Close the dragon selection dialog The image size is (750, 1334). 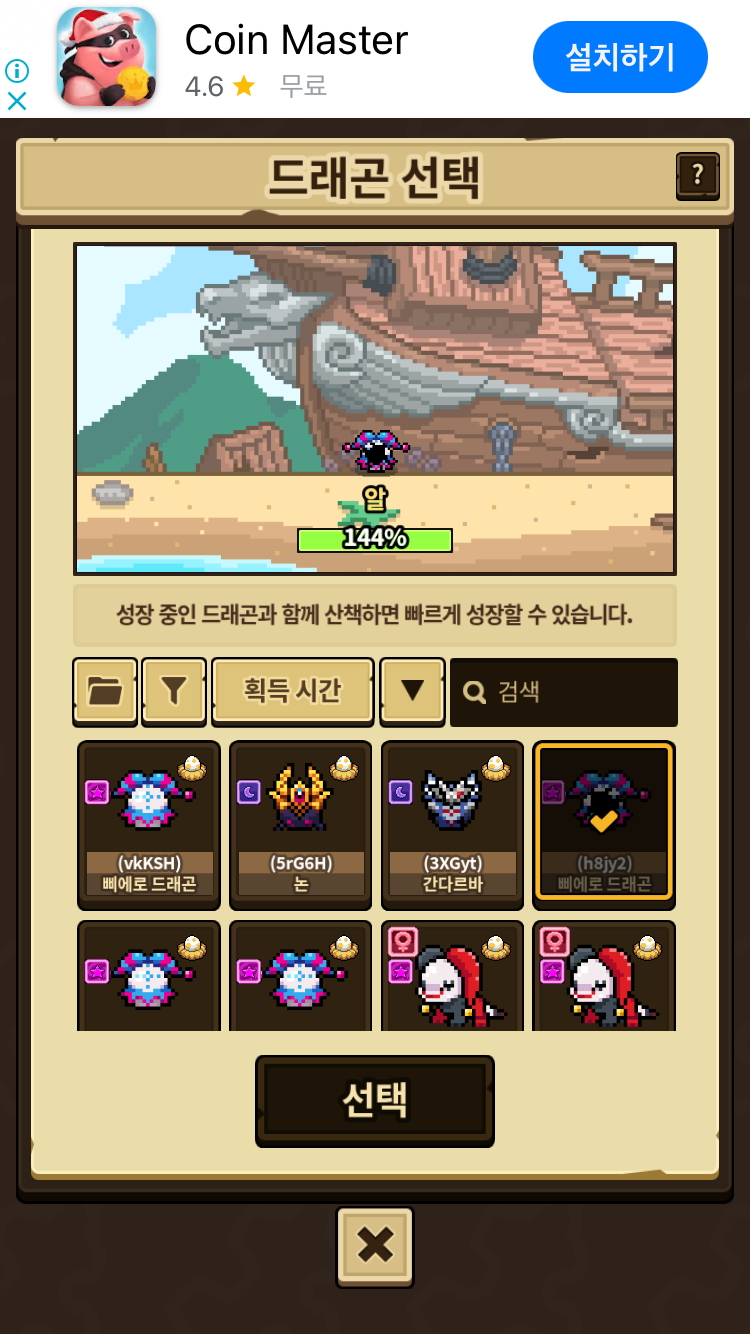(375, 1246)
